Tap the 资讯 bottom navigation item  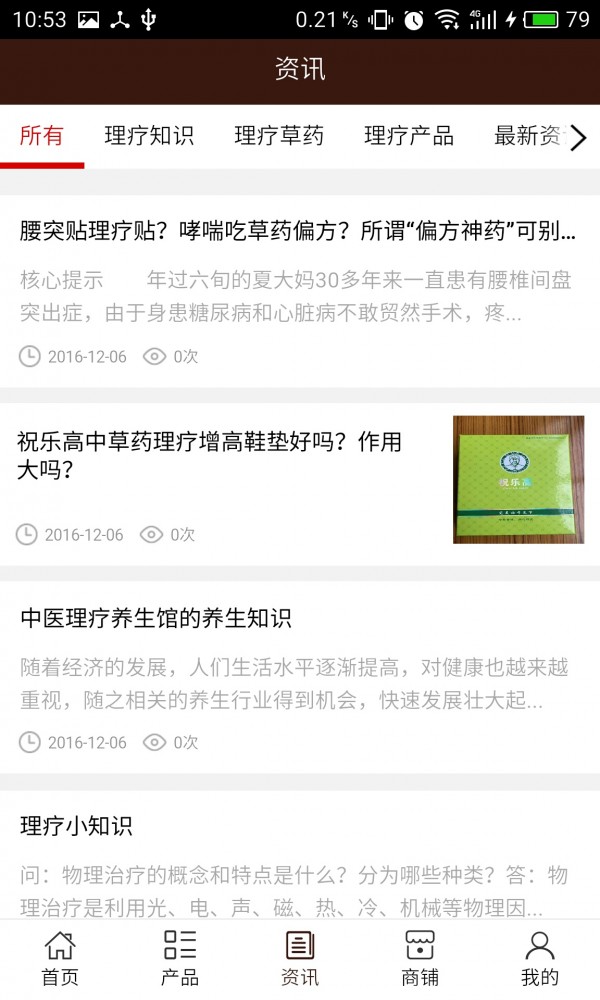(x=300, y=958)
